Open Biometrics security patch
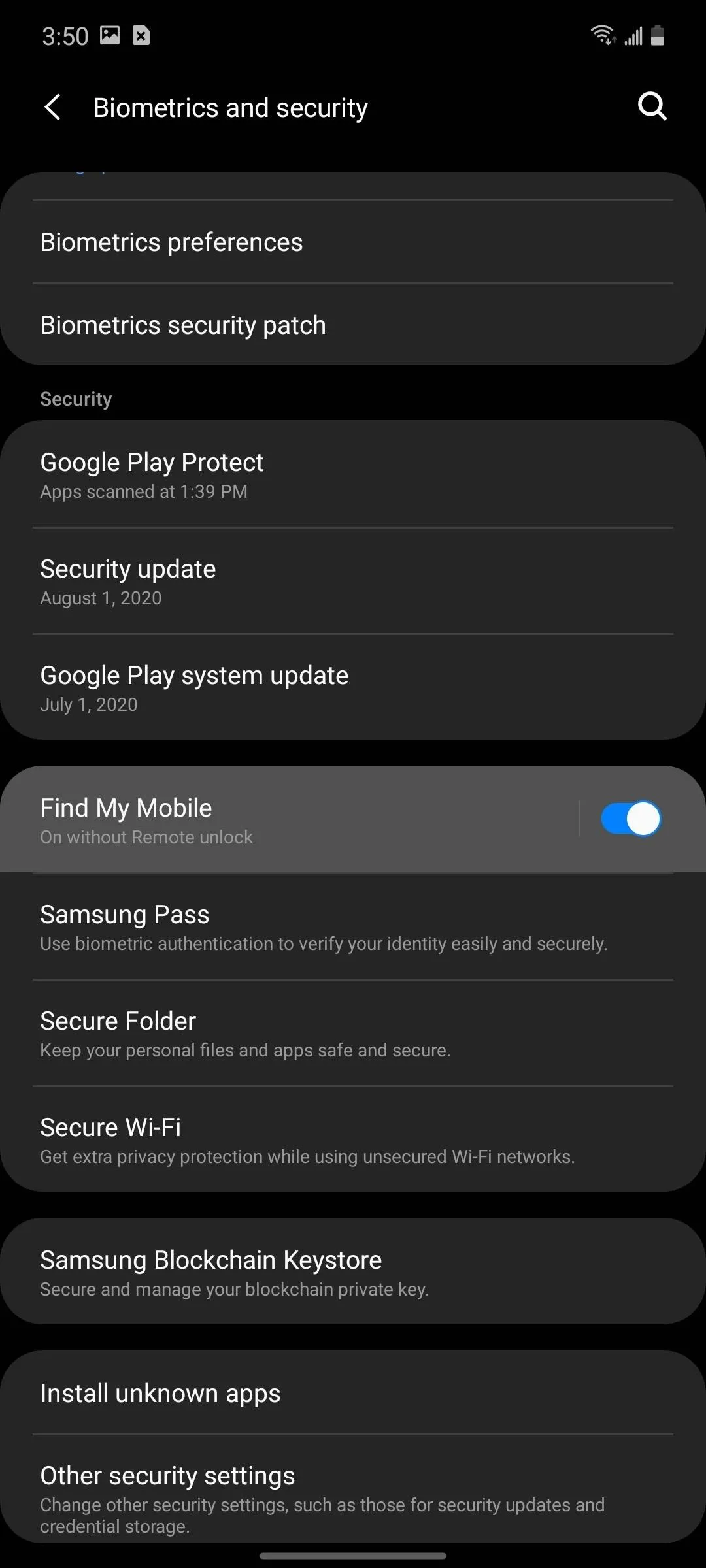This screenshot has height=1568, width=706. (x=353, y=325)
